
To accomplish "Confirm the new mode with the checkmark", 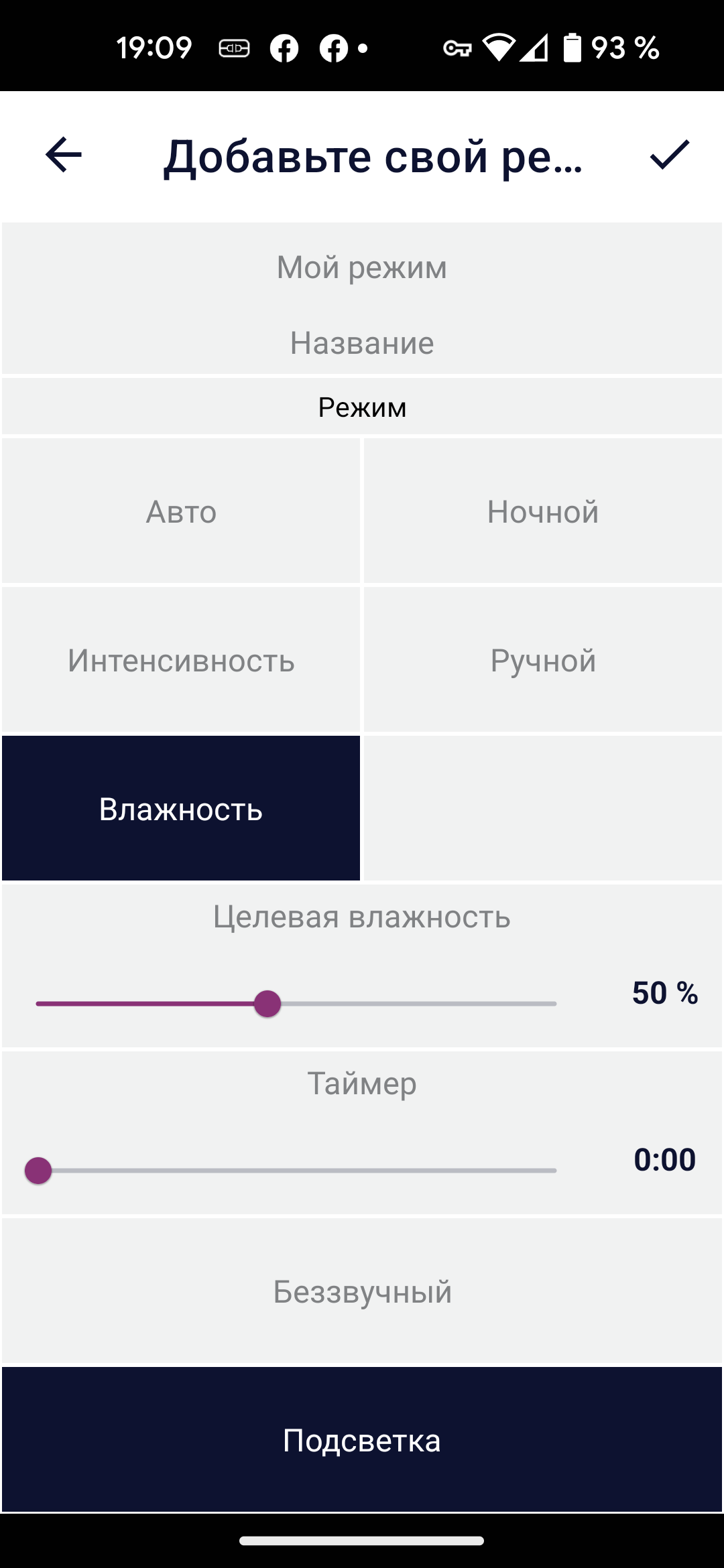I will click(669, 155).
